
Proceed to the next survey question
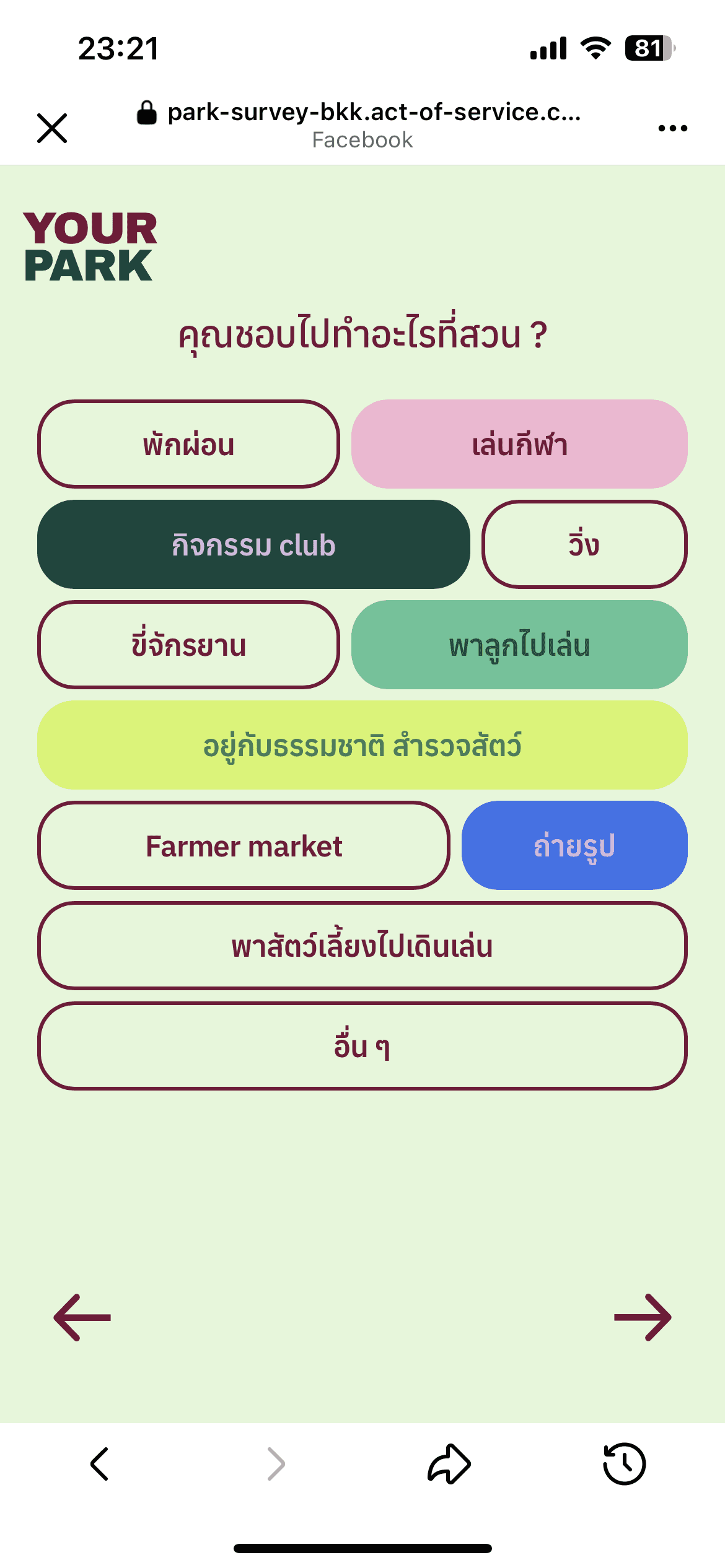coord(642,1317)
